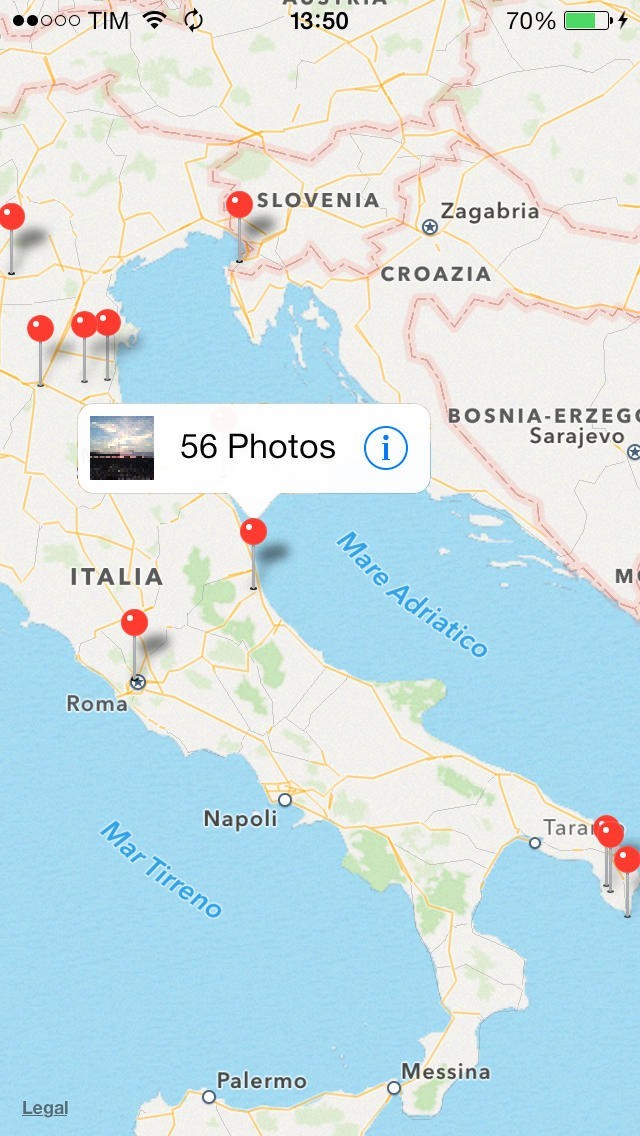Tap the pin under the 56 Photos callout
Image resolution: width=640 pixels, height=1136 pixels.
click(254, 532)
